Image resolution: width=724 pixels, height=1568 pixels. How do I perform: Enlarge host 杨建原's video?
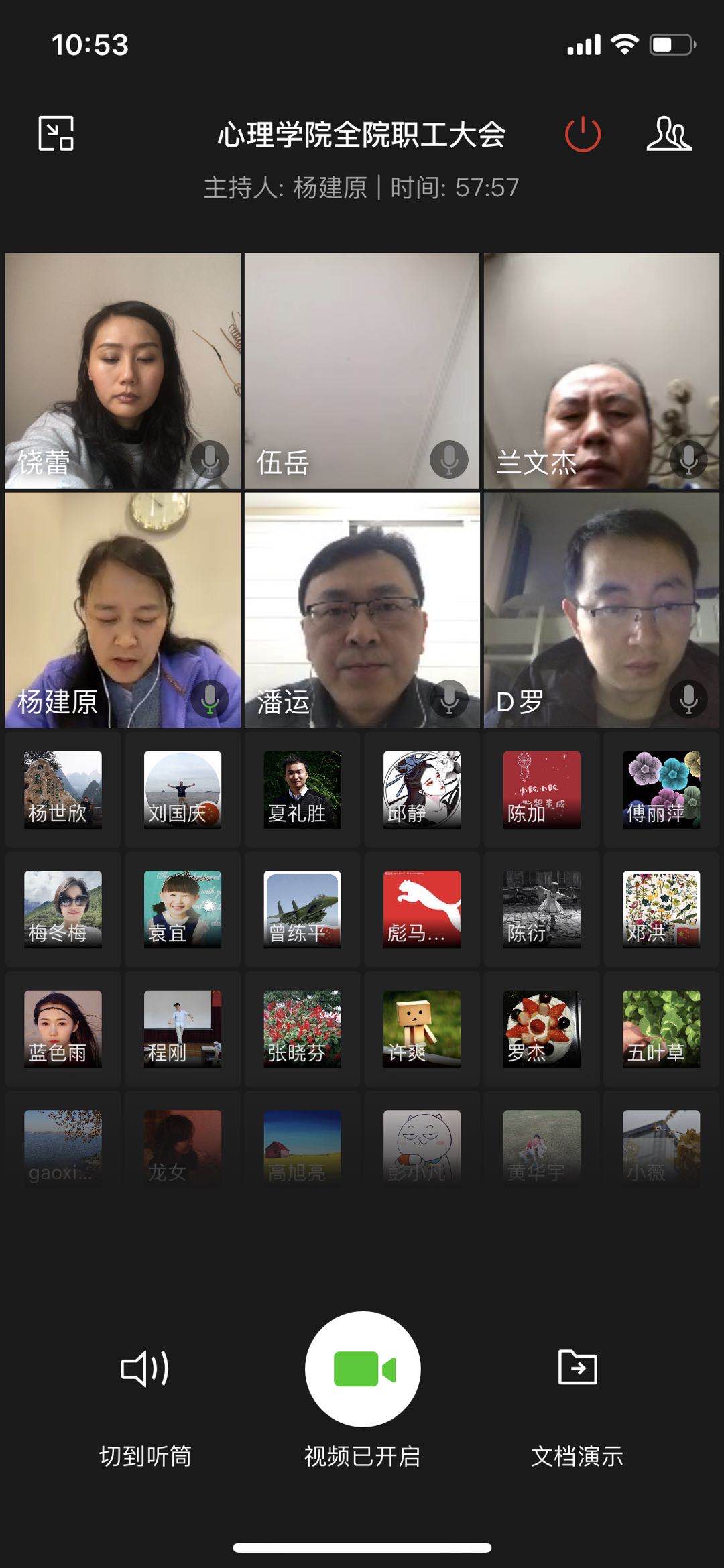tap(123, 610)
